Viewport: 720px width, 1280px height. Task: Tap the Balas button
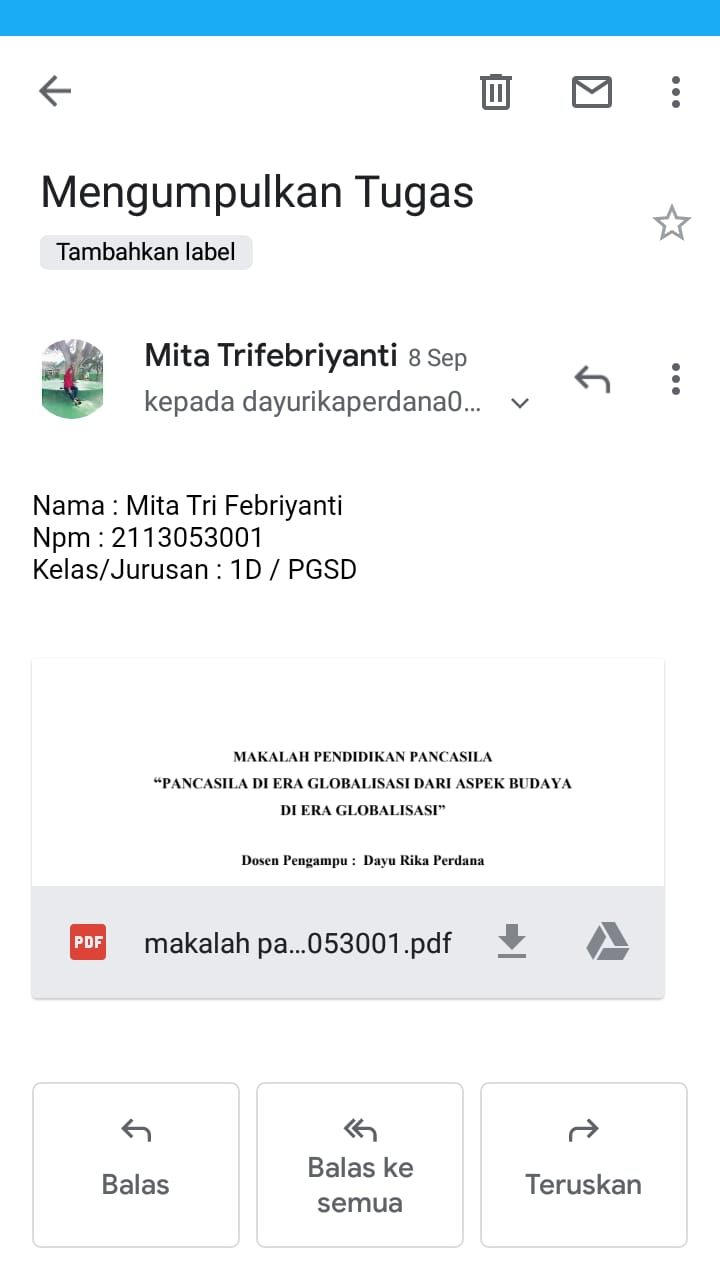(x=136, y=1164)
